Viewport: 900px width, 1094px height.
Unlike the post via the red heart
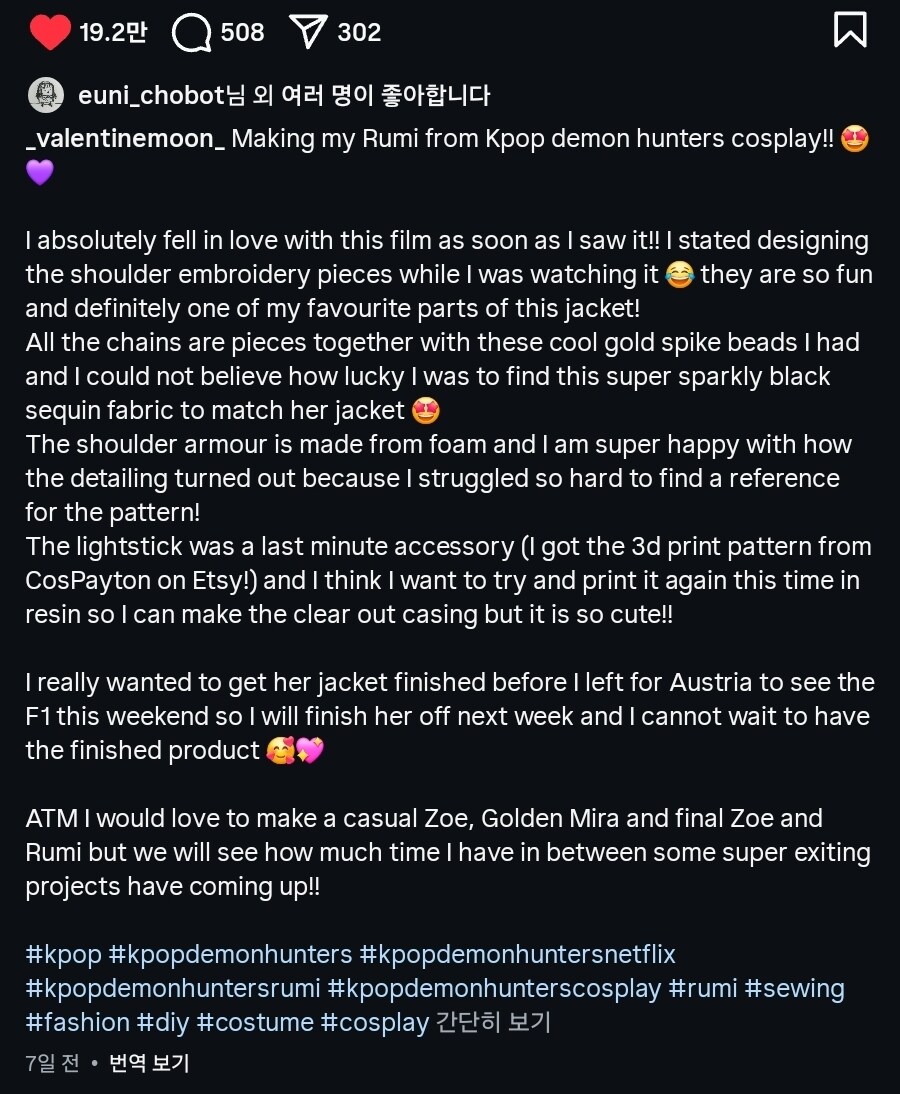(x=49, y=32)
